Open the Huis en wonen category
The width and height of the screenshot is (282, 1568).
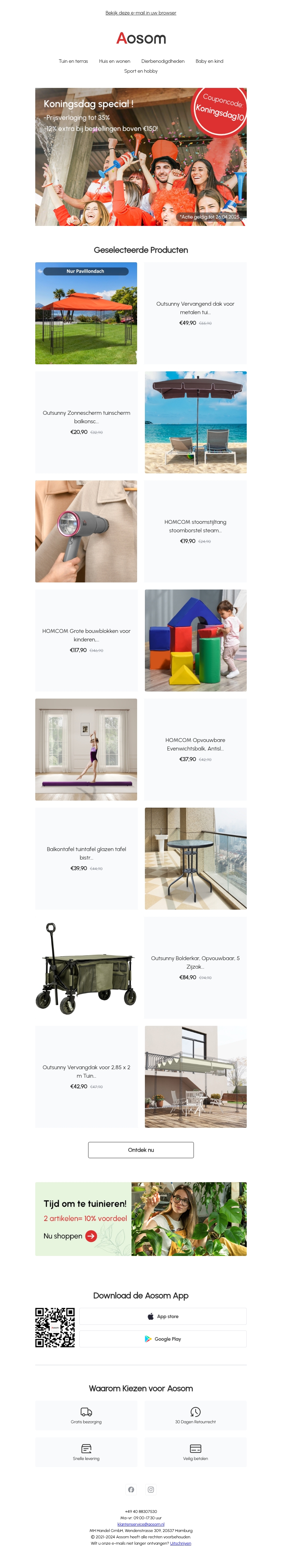click(x=114, y=61)
